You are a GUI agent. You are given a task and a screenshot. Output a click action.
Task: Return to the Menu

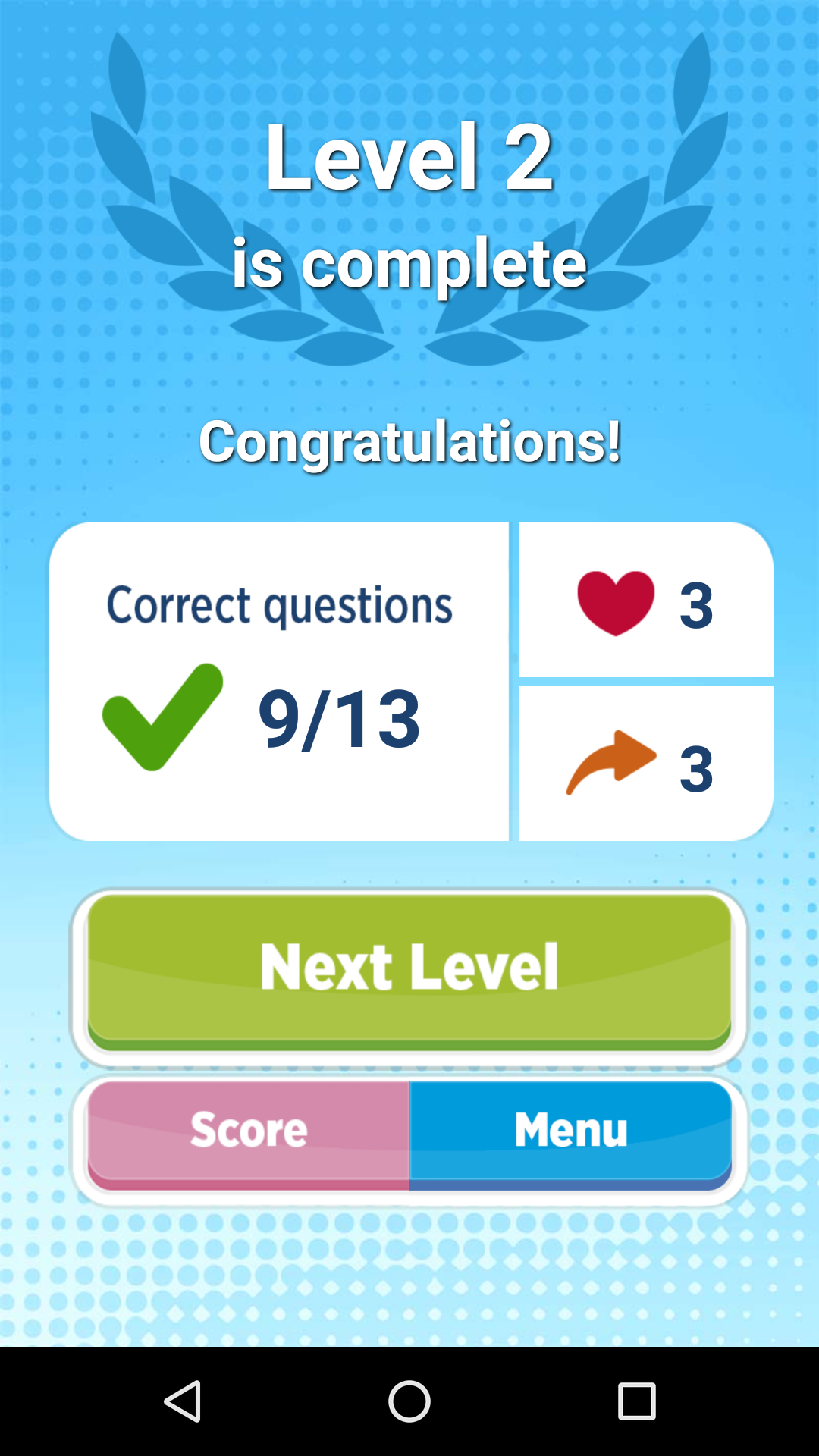570,1131
